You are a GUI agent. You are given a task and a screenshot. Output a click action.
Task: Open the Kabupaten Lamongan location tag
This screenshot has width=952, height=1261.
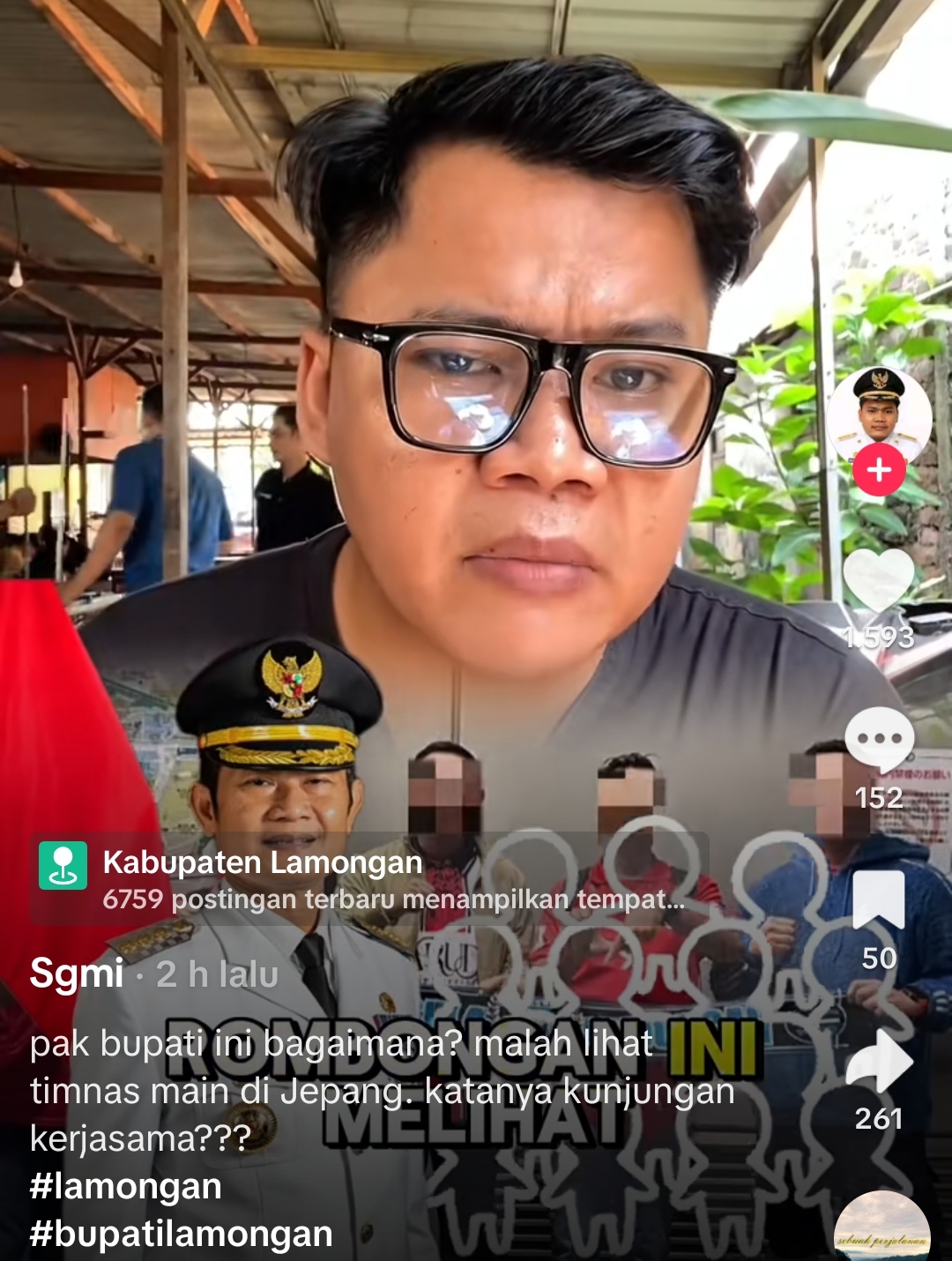click(263, 862)
